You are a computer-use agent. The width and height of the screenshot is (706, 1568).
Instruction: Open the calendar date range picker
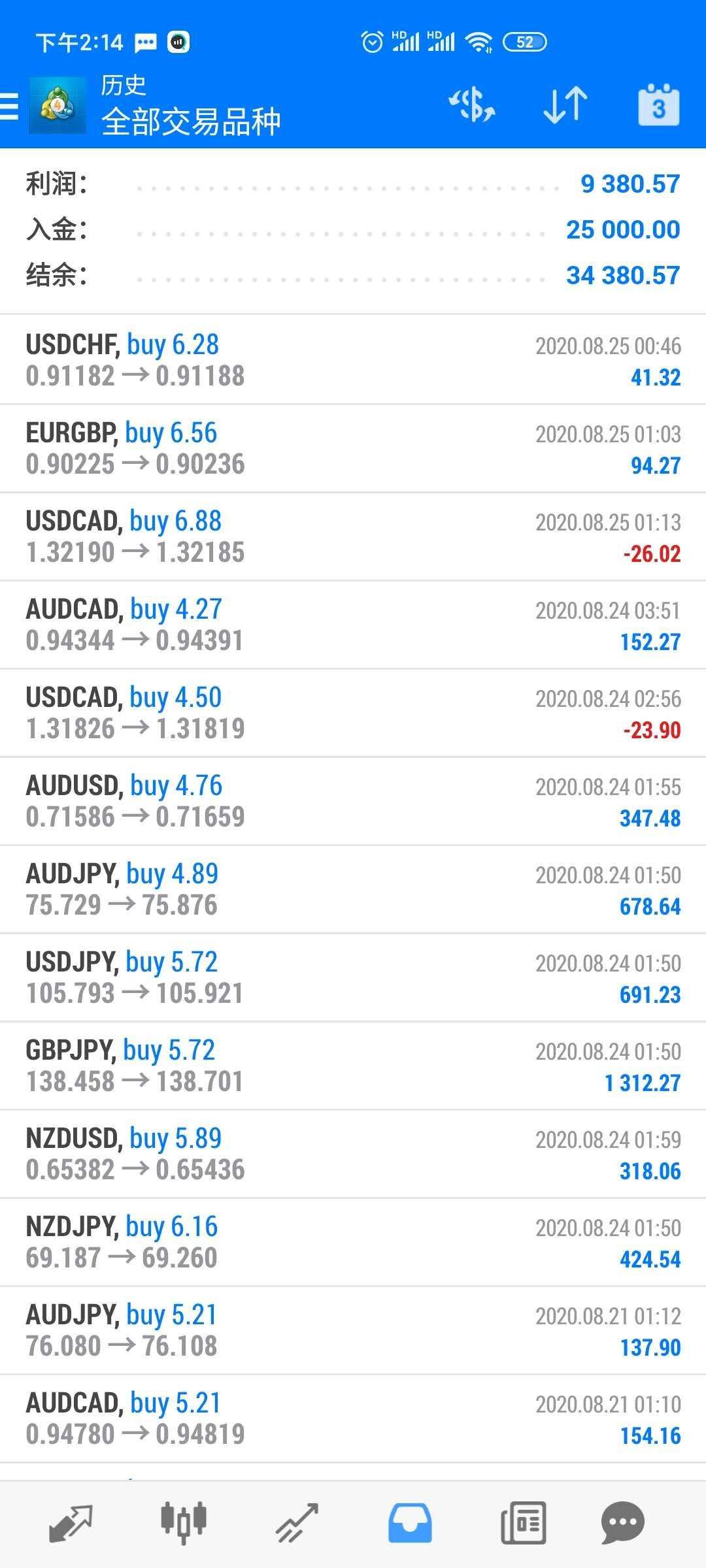click(658, 105)
